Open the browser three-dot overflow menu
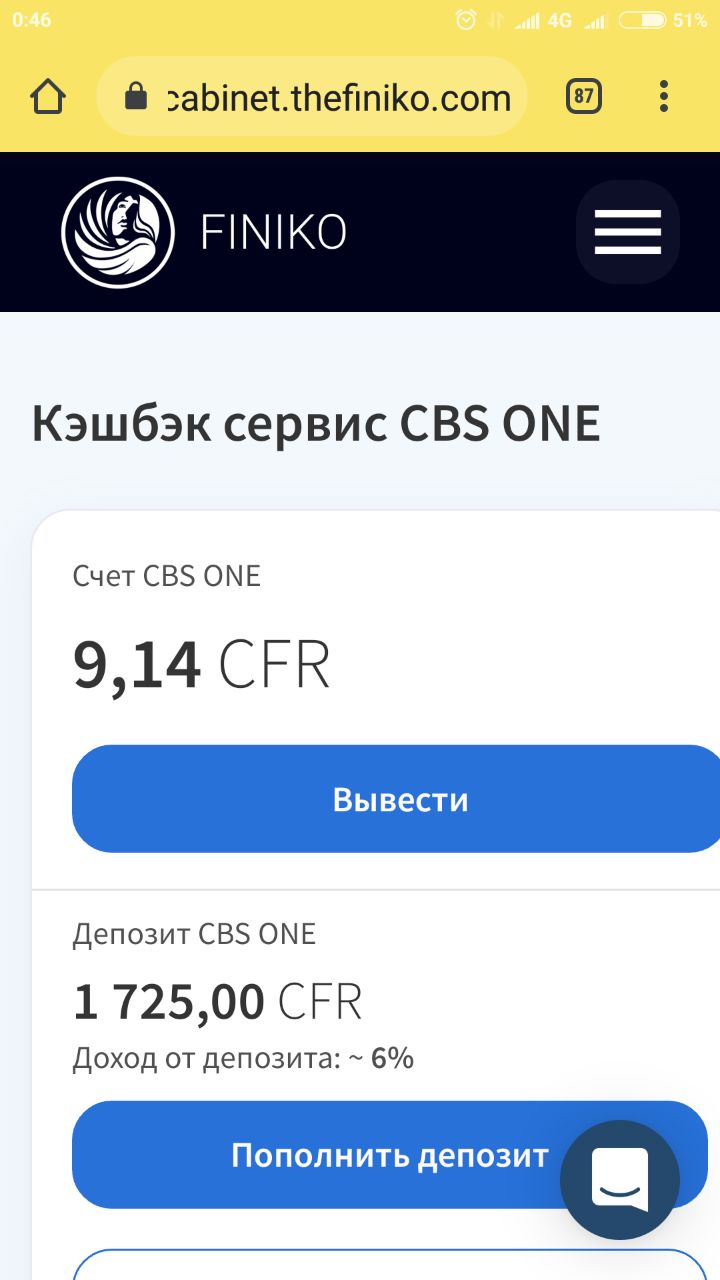Viewport: 720px width, 1280px height. (664, 97)
